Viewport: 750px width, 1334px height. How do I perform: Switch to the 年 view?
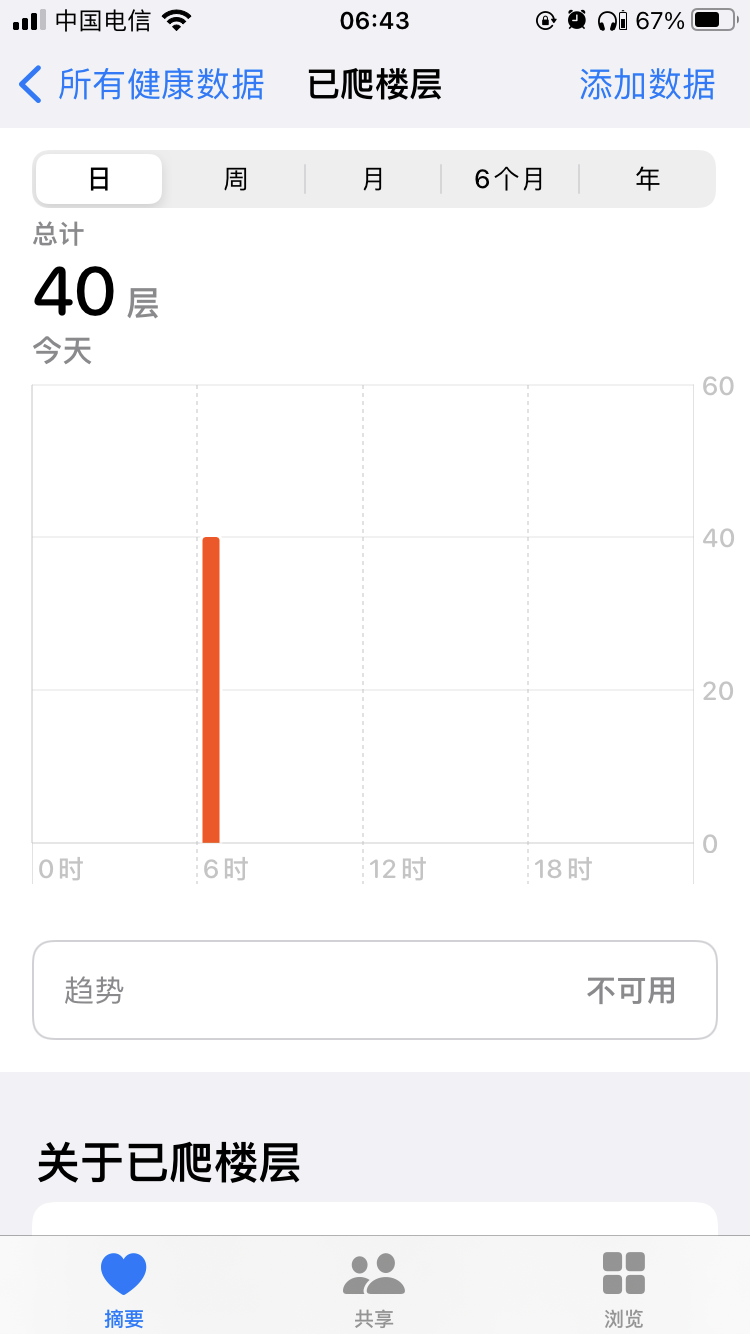point(648,179)
